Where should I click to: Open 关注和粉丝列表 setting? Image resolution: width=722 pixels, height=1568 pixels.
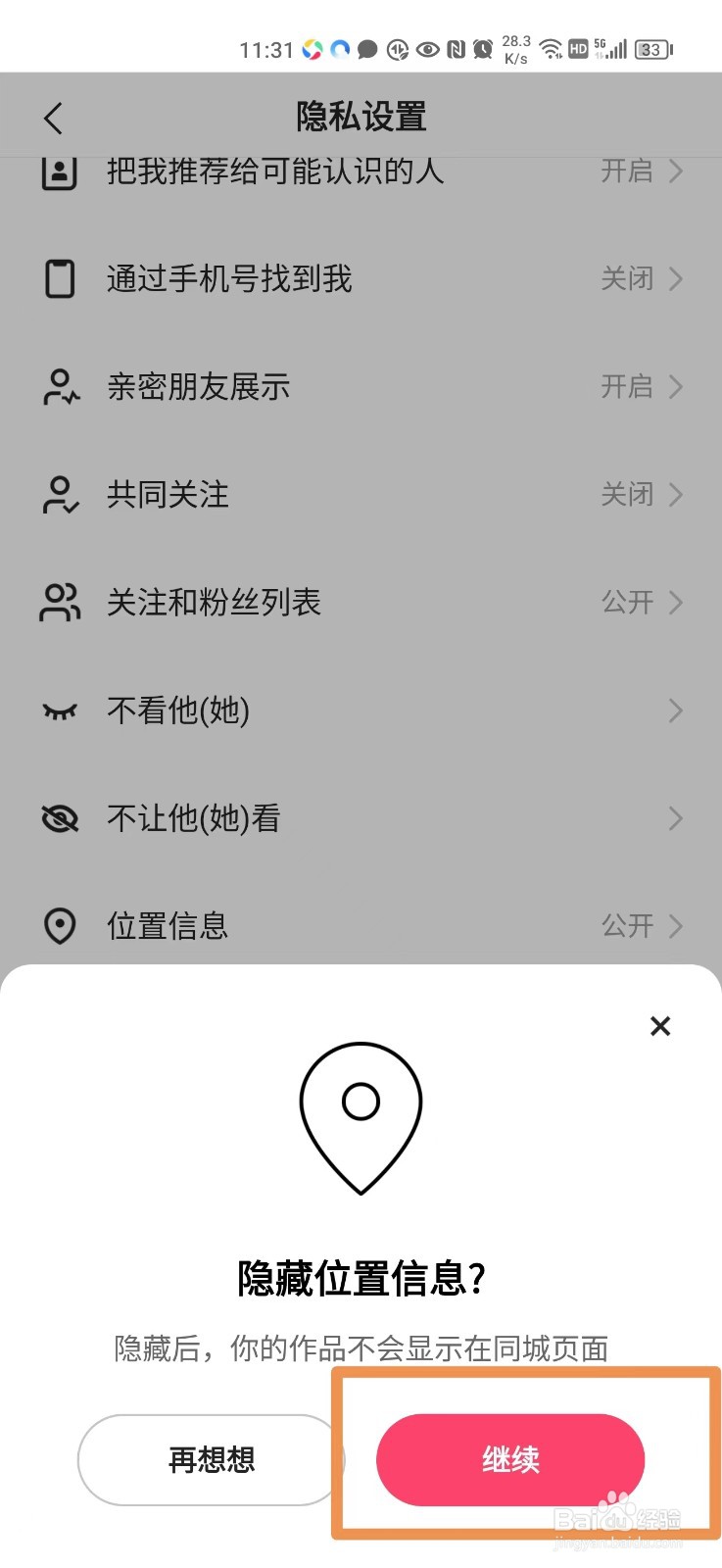pyautogui.click(x=361, y=603)
